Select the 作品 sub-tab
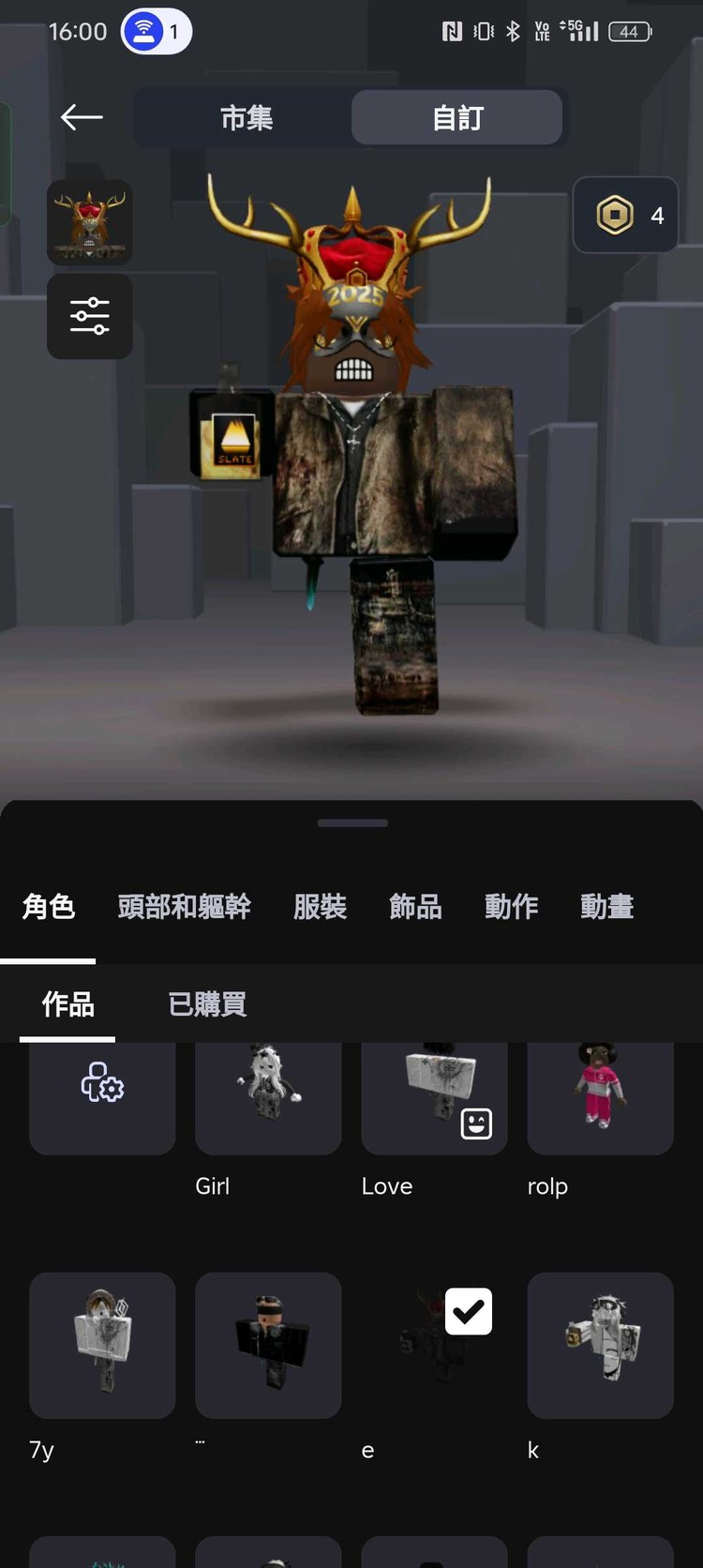 [67, 1004]
